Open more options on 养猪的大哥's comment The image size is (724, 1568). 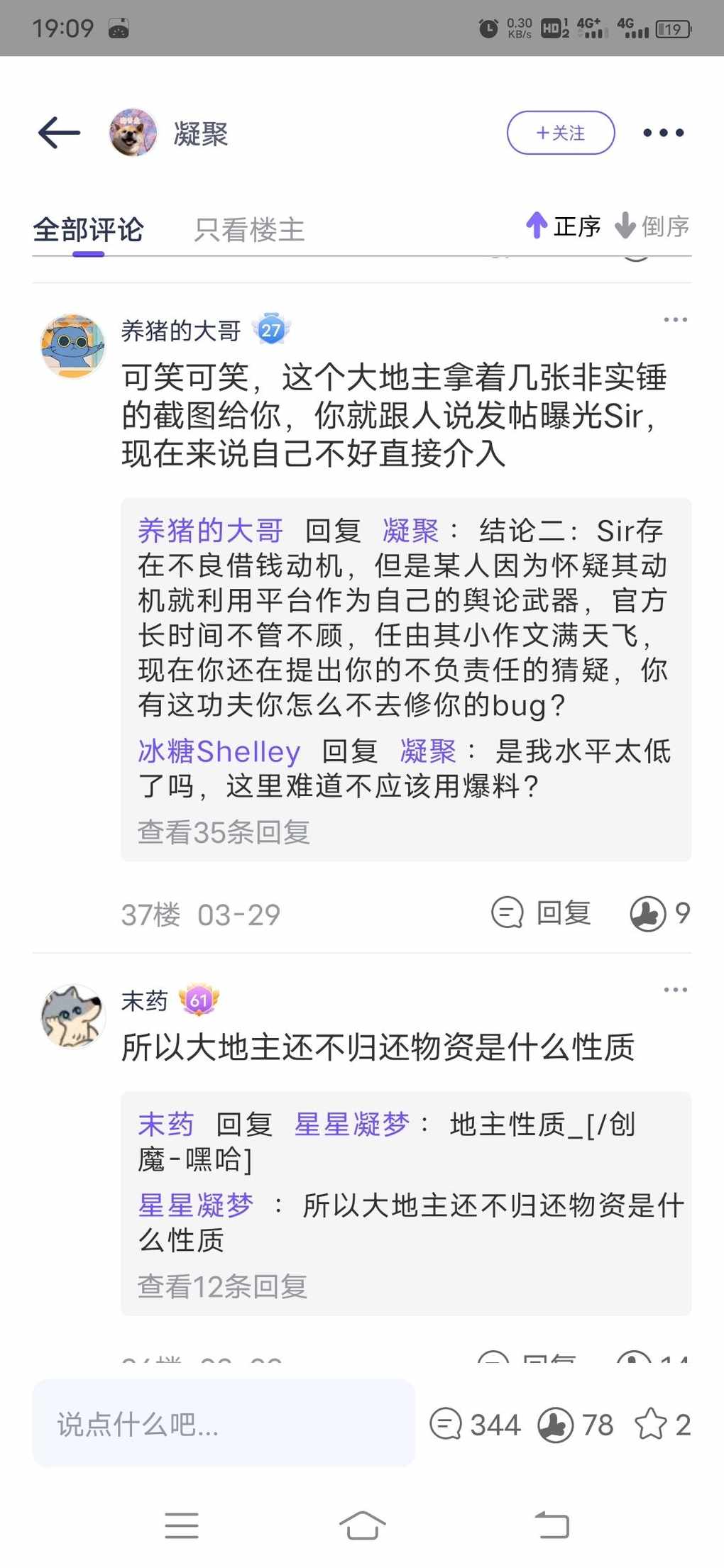(x=675, y=320)
